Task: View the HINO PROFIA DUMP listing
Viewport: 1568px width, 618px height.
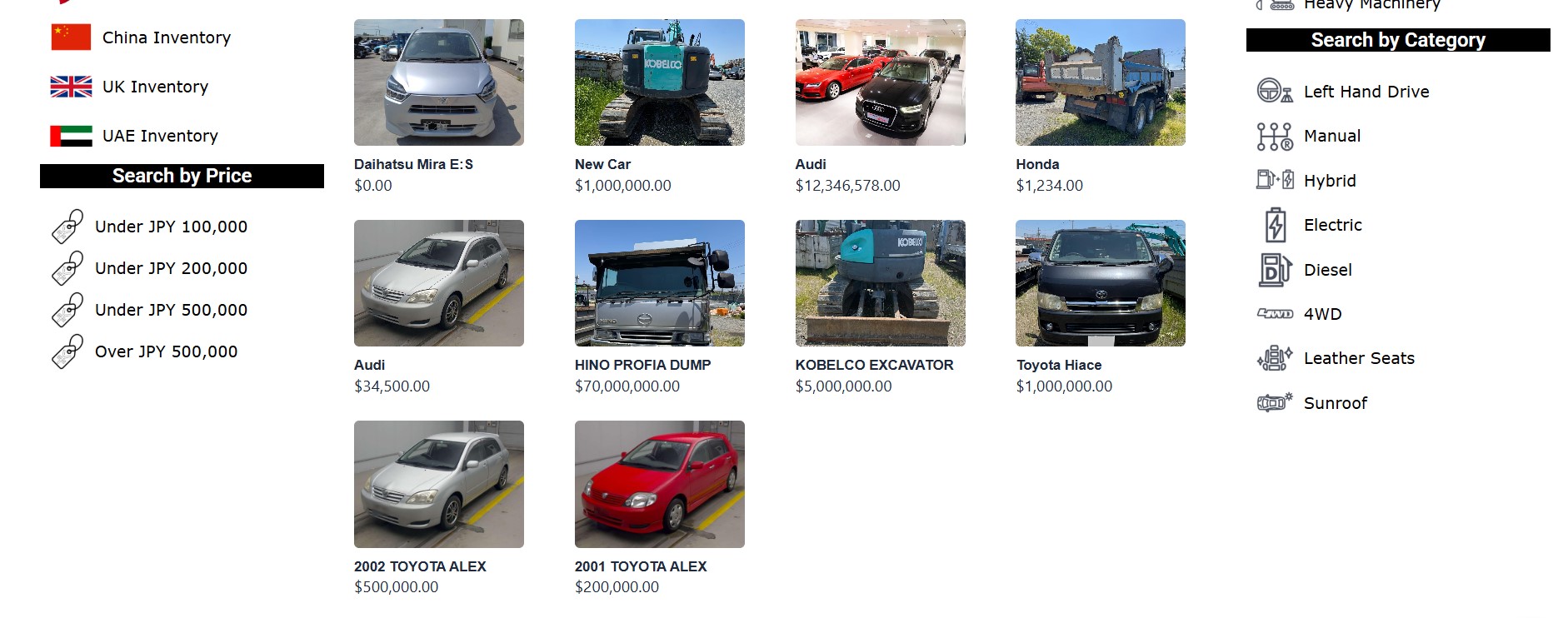Action: pos(659,284)
